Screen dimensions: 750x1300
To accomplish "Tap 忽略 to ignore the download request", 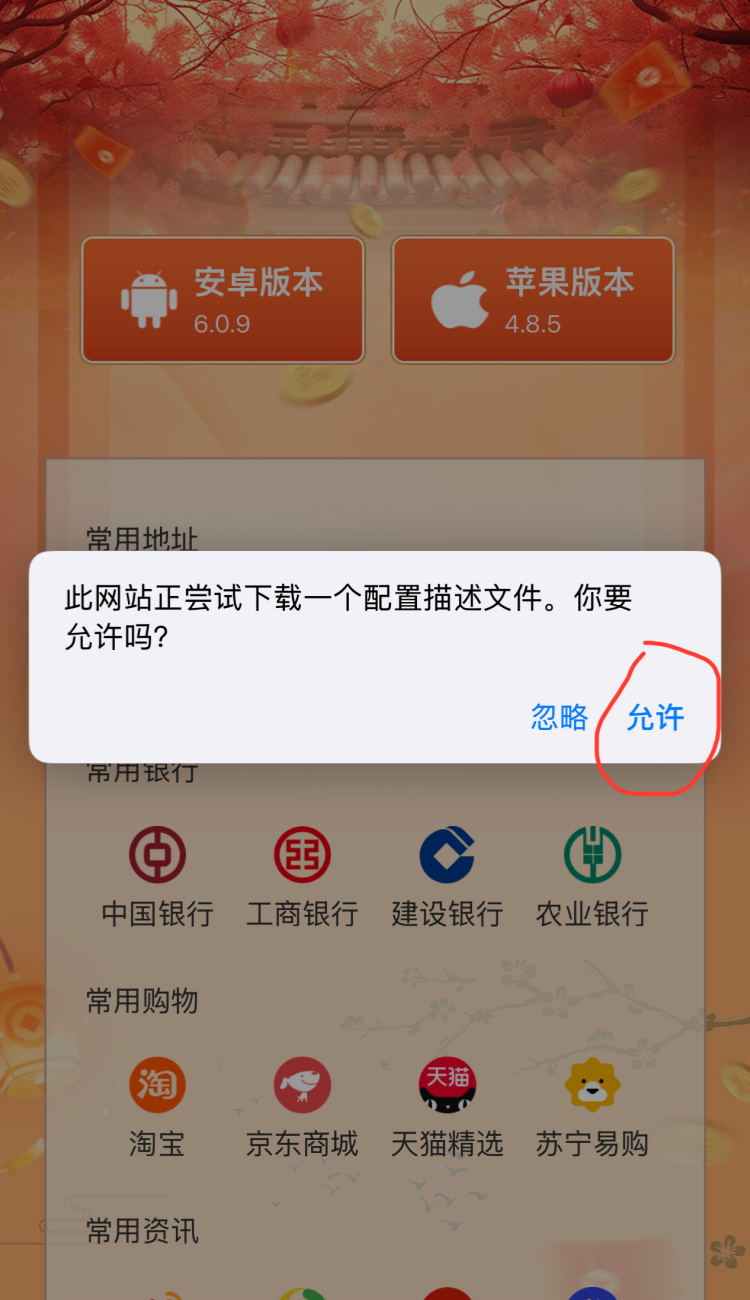I will tap(559, 717).
